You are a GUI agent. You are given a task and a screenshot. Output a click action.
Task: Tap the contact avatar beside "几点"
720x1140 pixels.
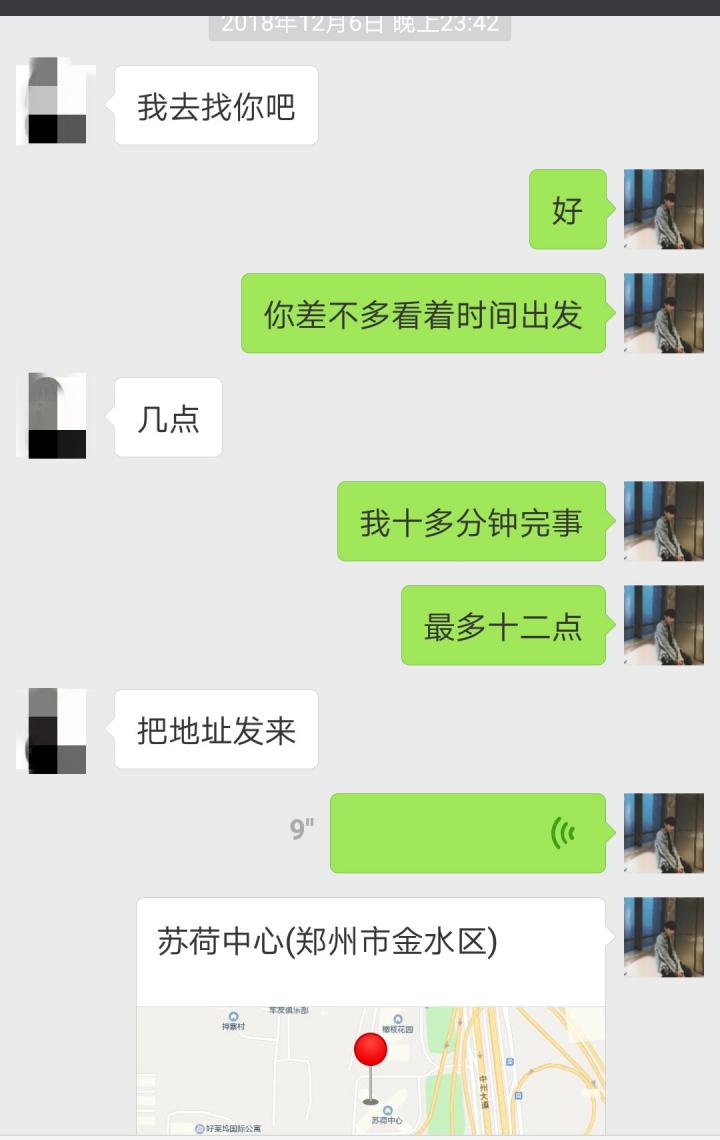[x=53, y=413]
